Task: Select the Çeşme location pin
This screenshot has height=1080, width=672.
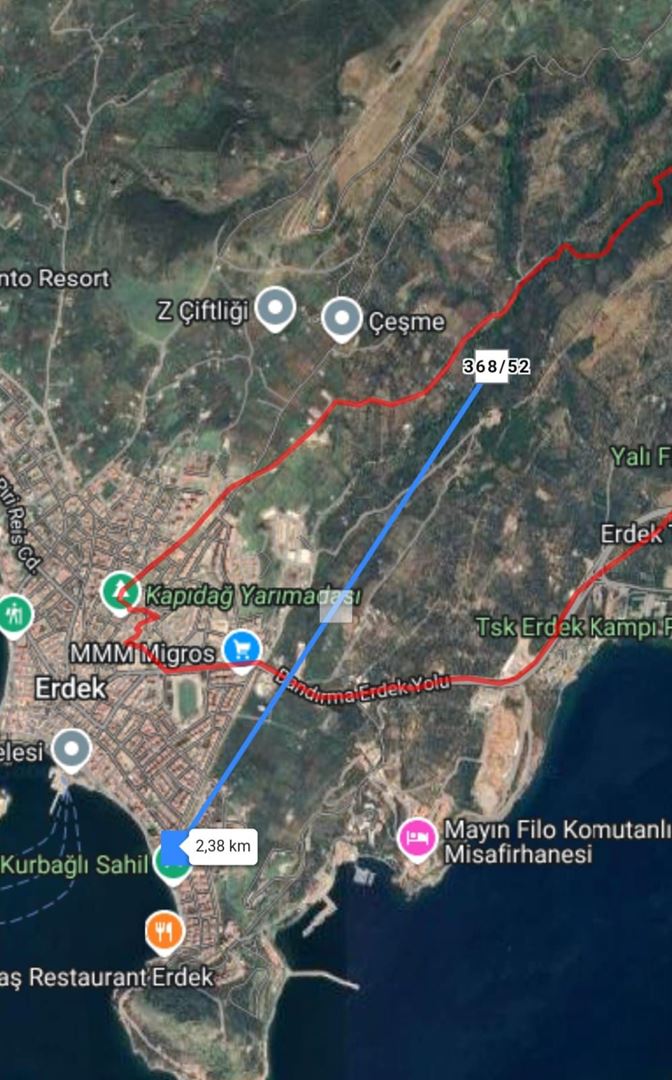Action: tap(343, 318)
